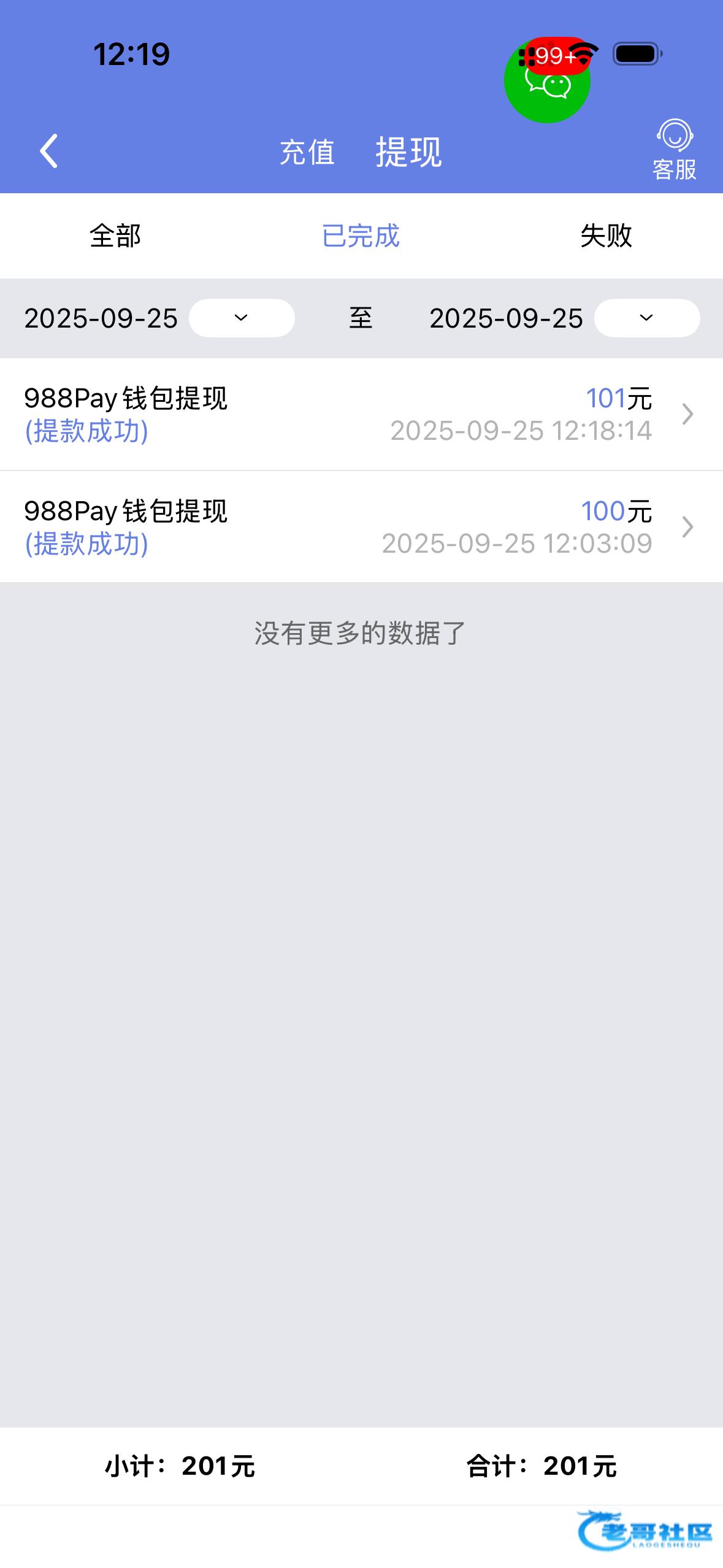
Task: Open the start date dropdown
Action: pyautogui.click(x=242, y=318)
